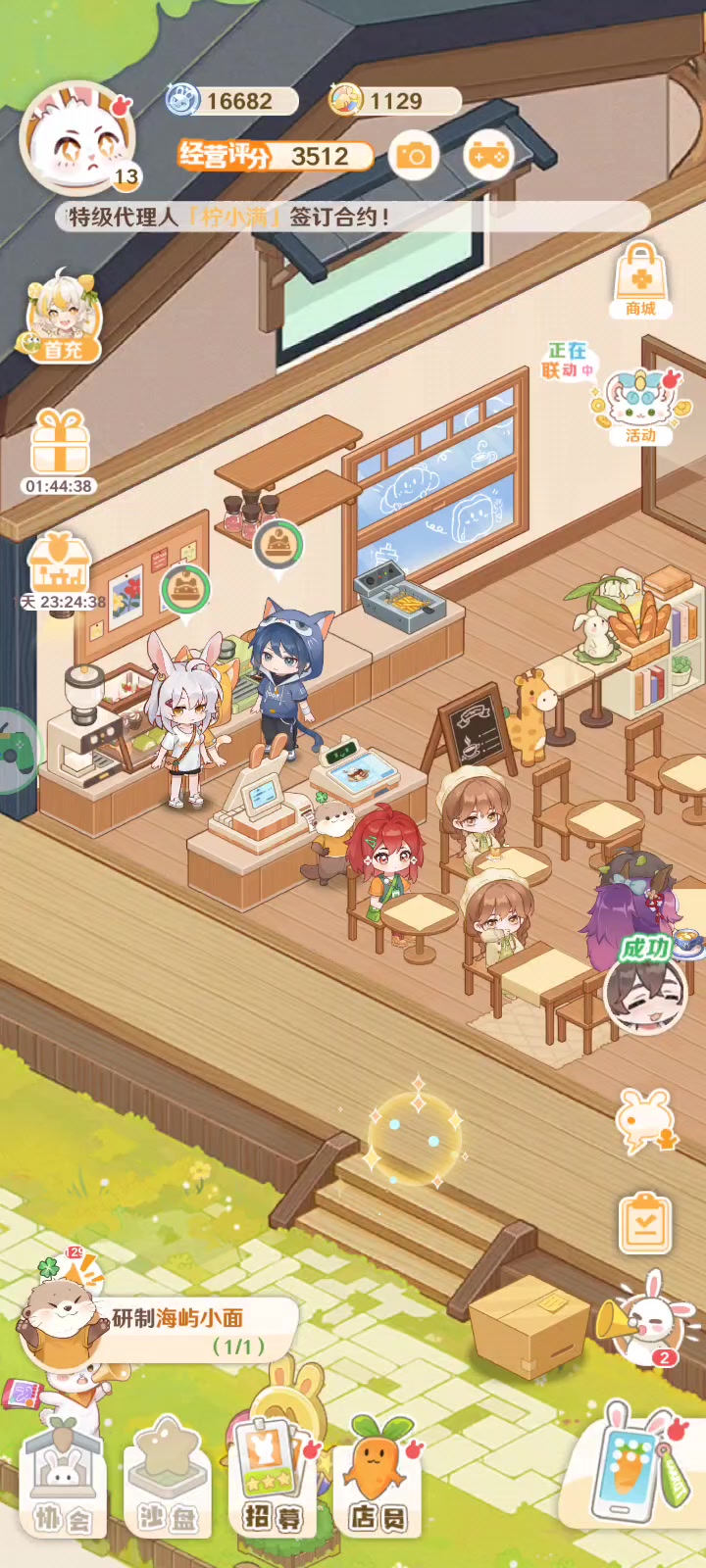Collect the dish bubble above the bunny-ear clerk
This screenshot has width=706, height=1568.
184,591
